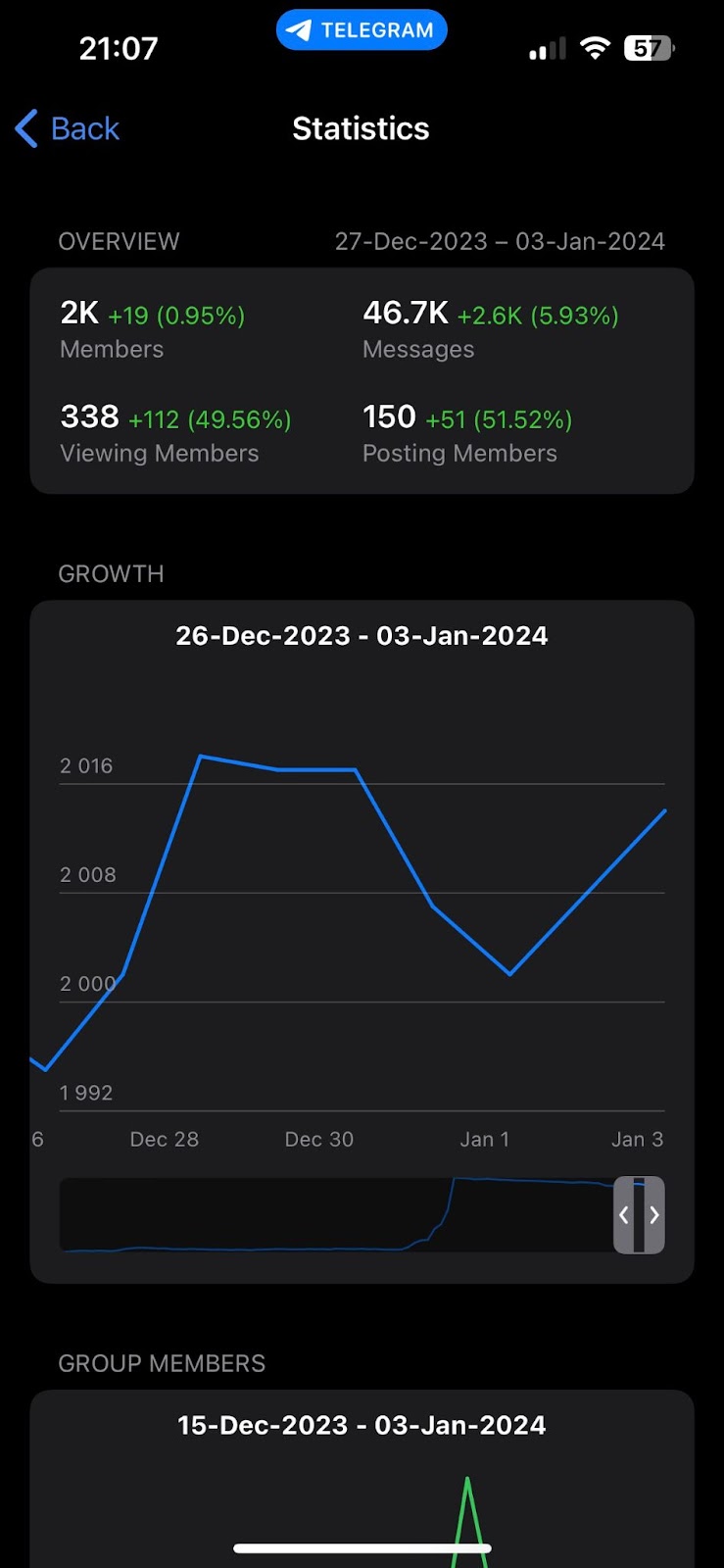Tap the Growth chart range selector handle
Image resolution: width=724 pixels, height=1568 pixels.
(x=639, y=1215)
